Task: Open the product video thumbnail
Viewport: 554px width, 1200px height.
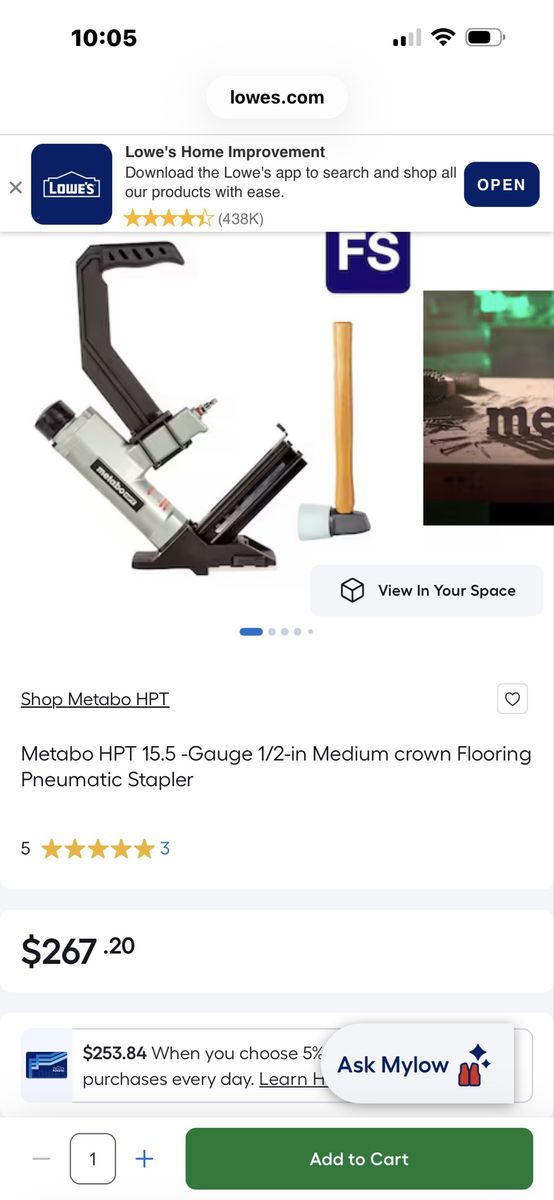Action: [489, 408]
